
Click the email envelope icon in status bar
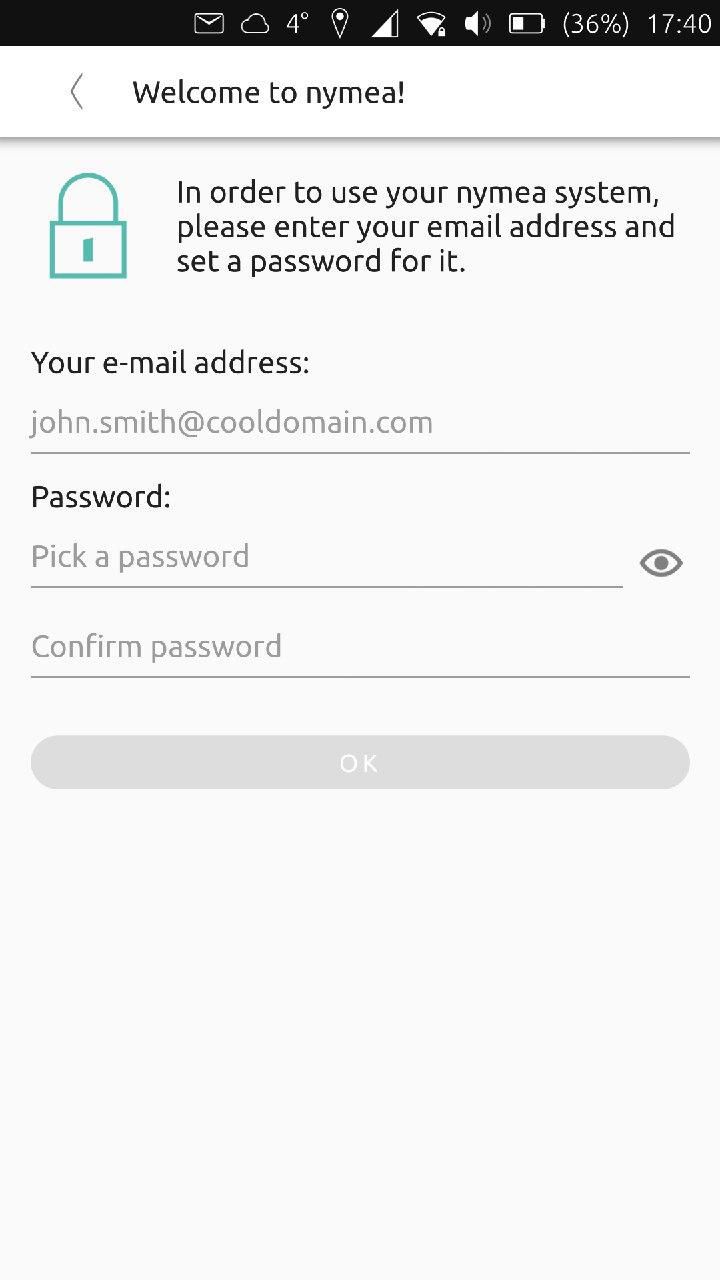[x=208, y=22]
